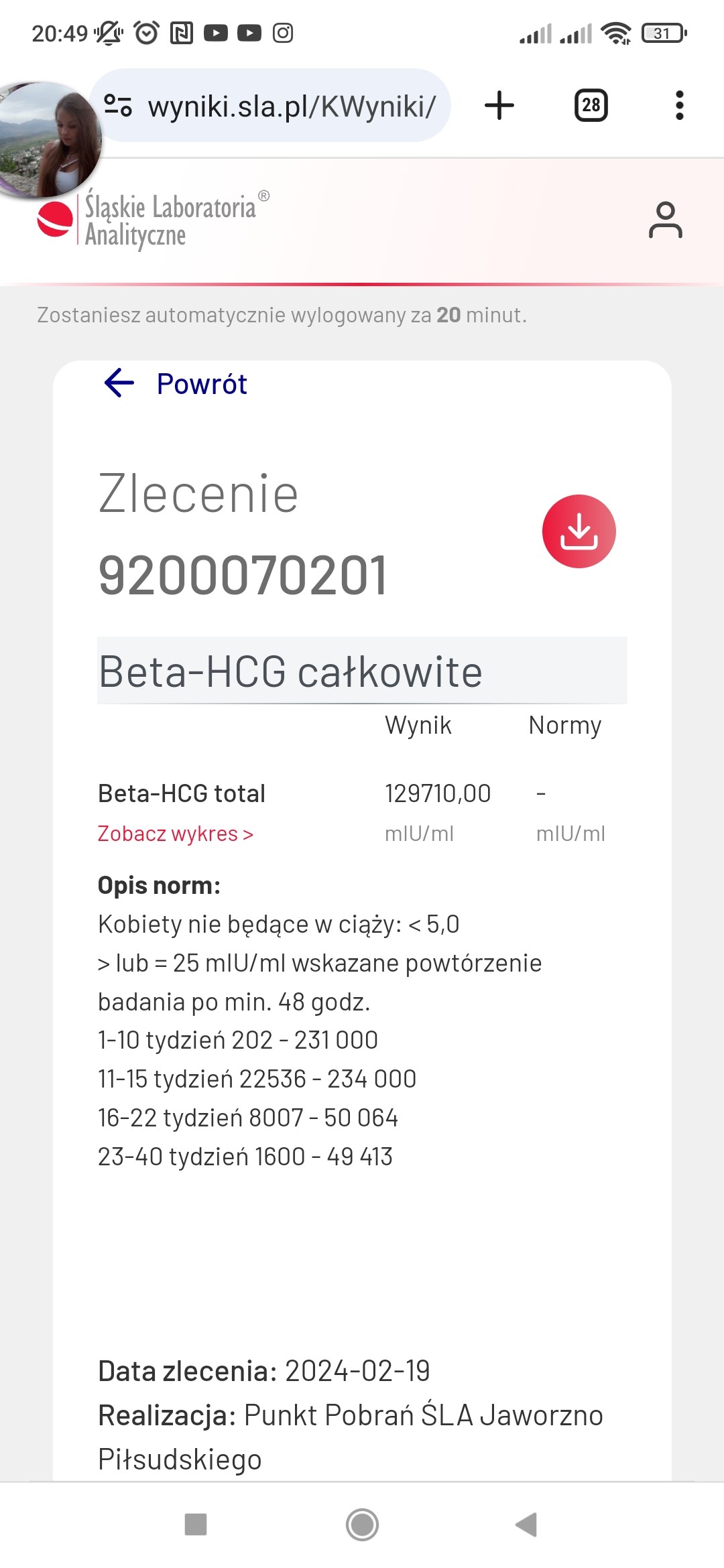Go back via Powrót

(177, 384)
